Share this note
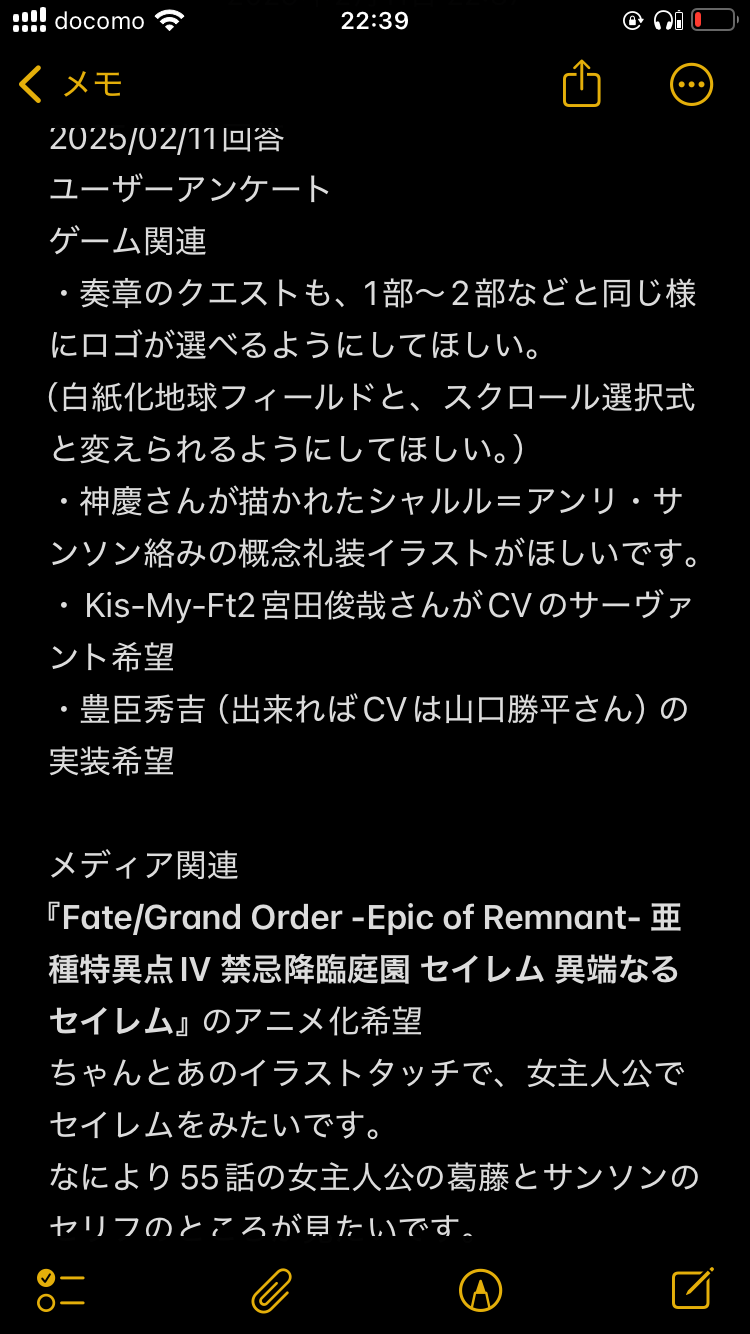This screenshot has height=1334, width=750. tap(581, 85)
